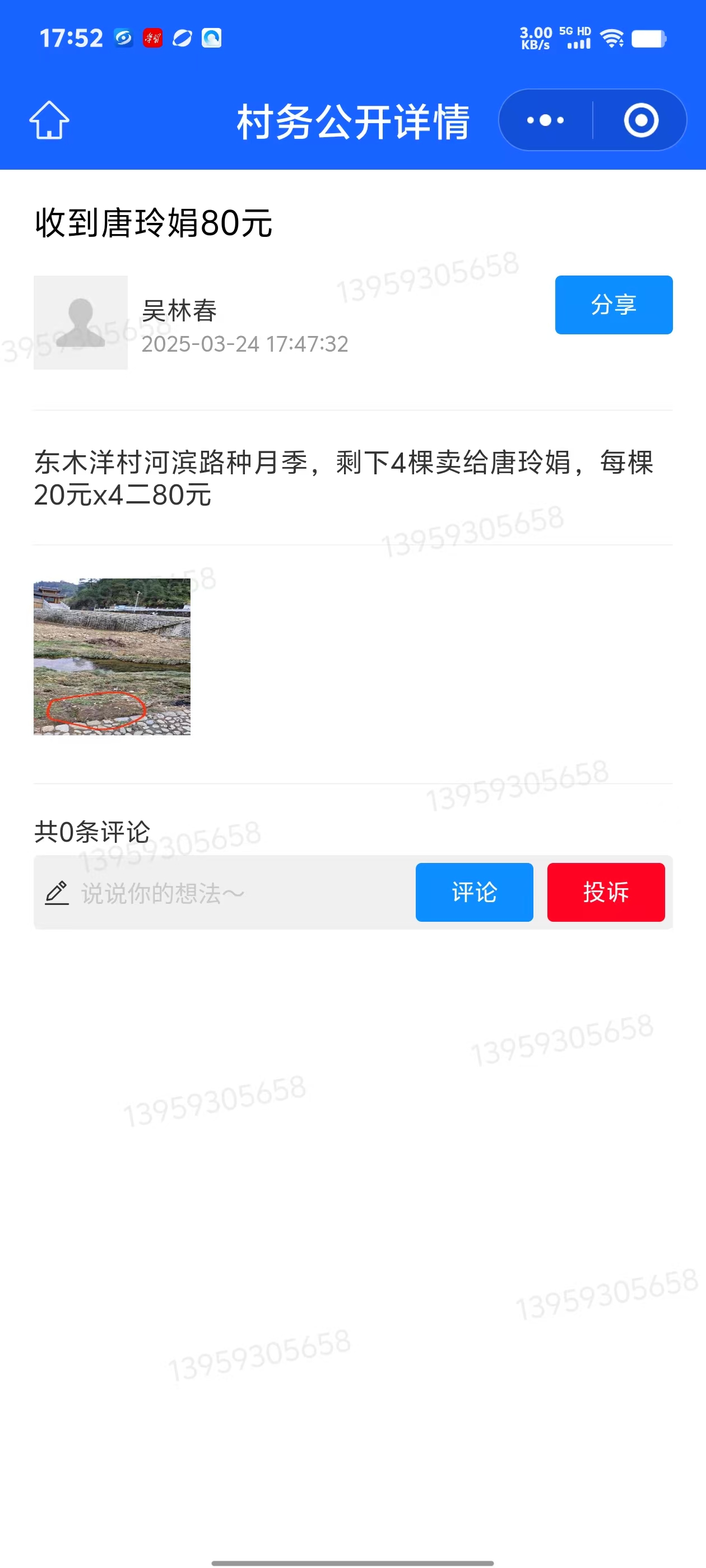Submit with the 评论 button
This screenshot has height=1568, width=706.
(474, 892)
